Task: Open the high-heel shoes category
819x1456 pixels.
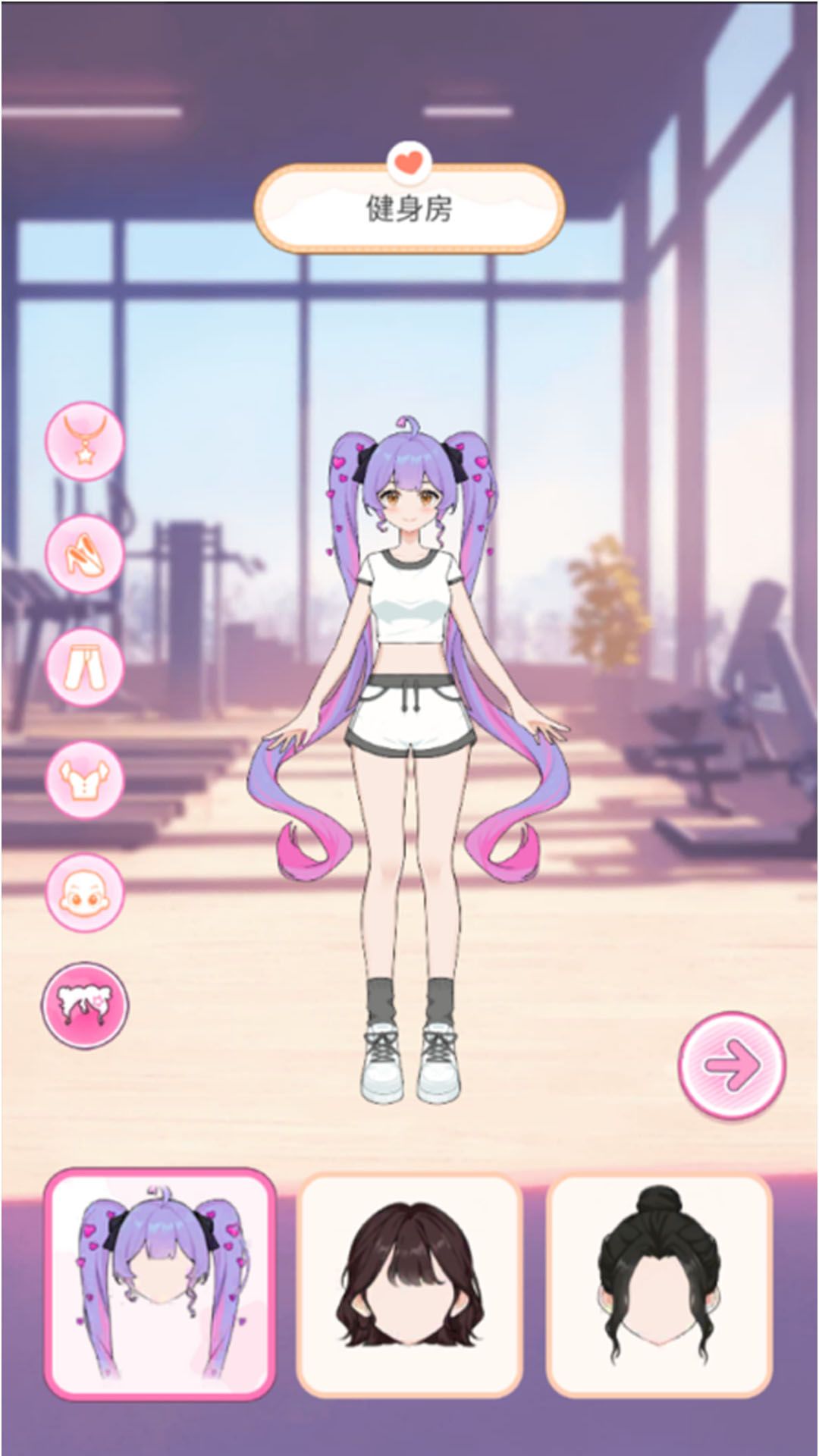Action: [84, 554]
